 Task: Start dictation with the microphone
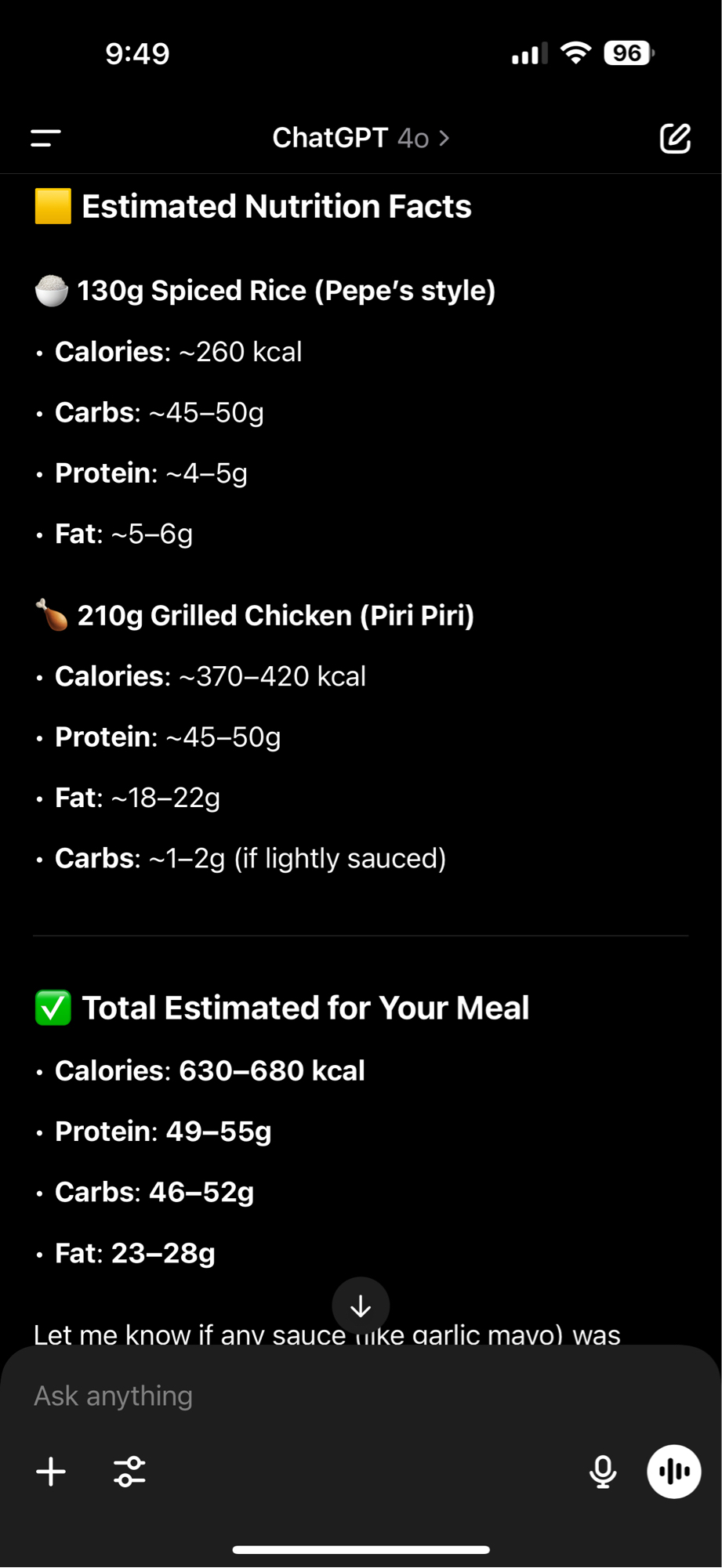pyautogui.click(x=603, y=1472)
